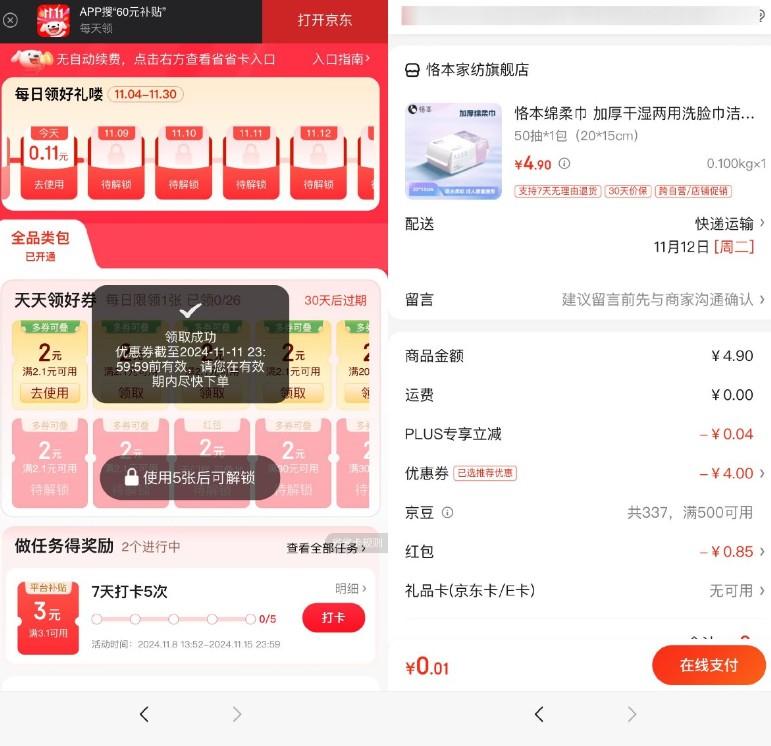Tap the 打开京东 button
Viewport: 771px width, 746px height.
(x=324, y=20)
